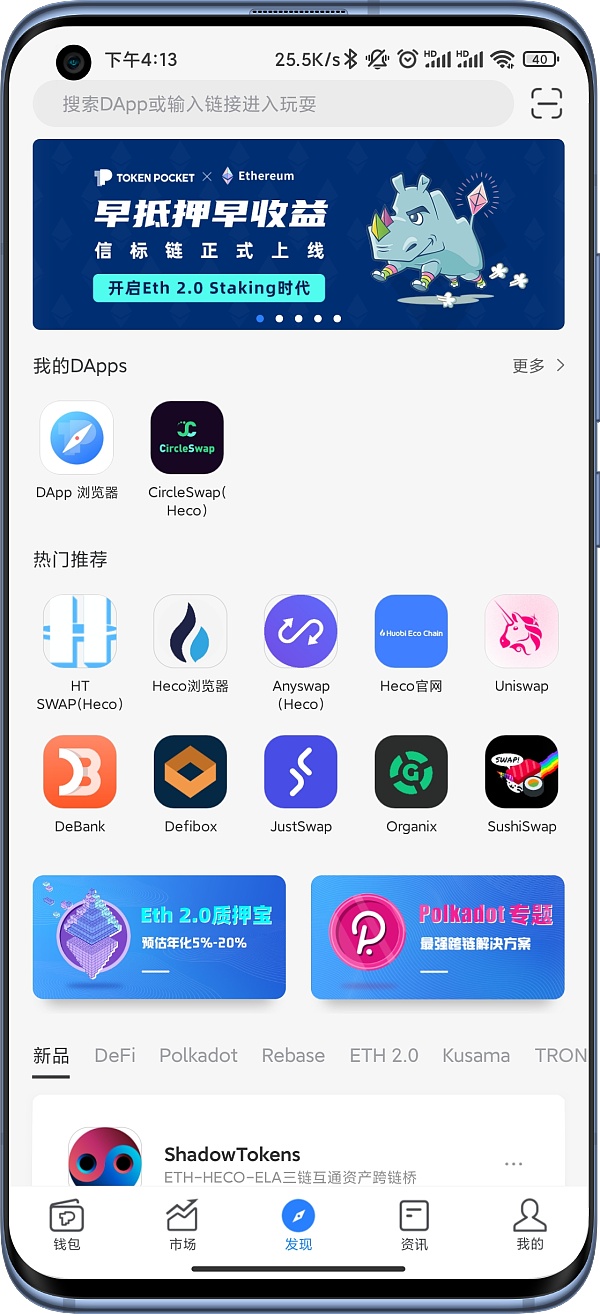
Task: Launch the DApp 浏览器
Action: point(77,438)
